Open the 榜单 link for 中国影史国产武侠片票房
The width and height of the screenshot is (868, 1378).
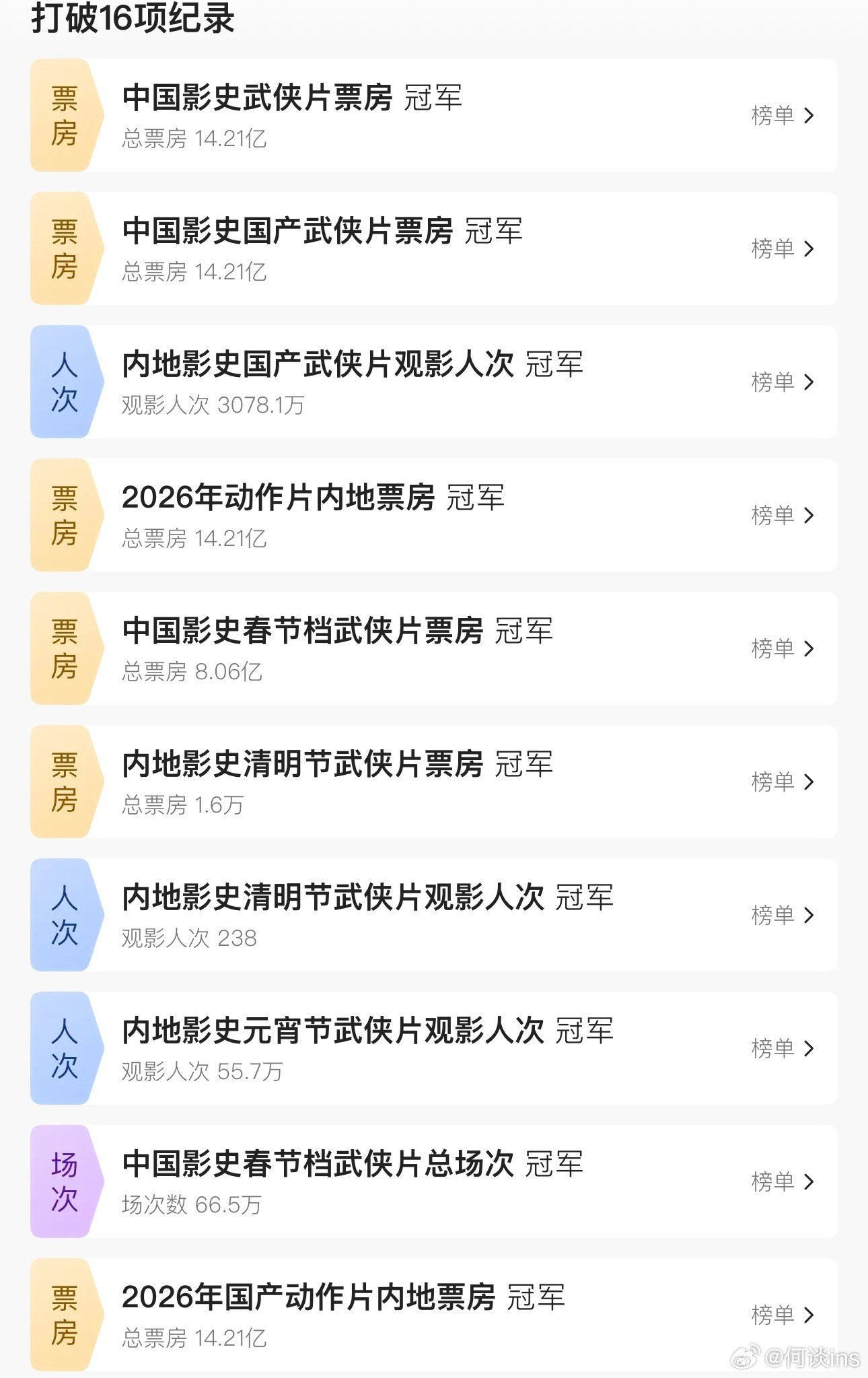coord(774,248)
